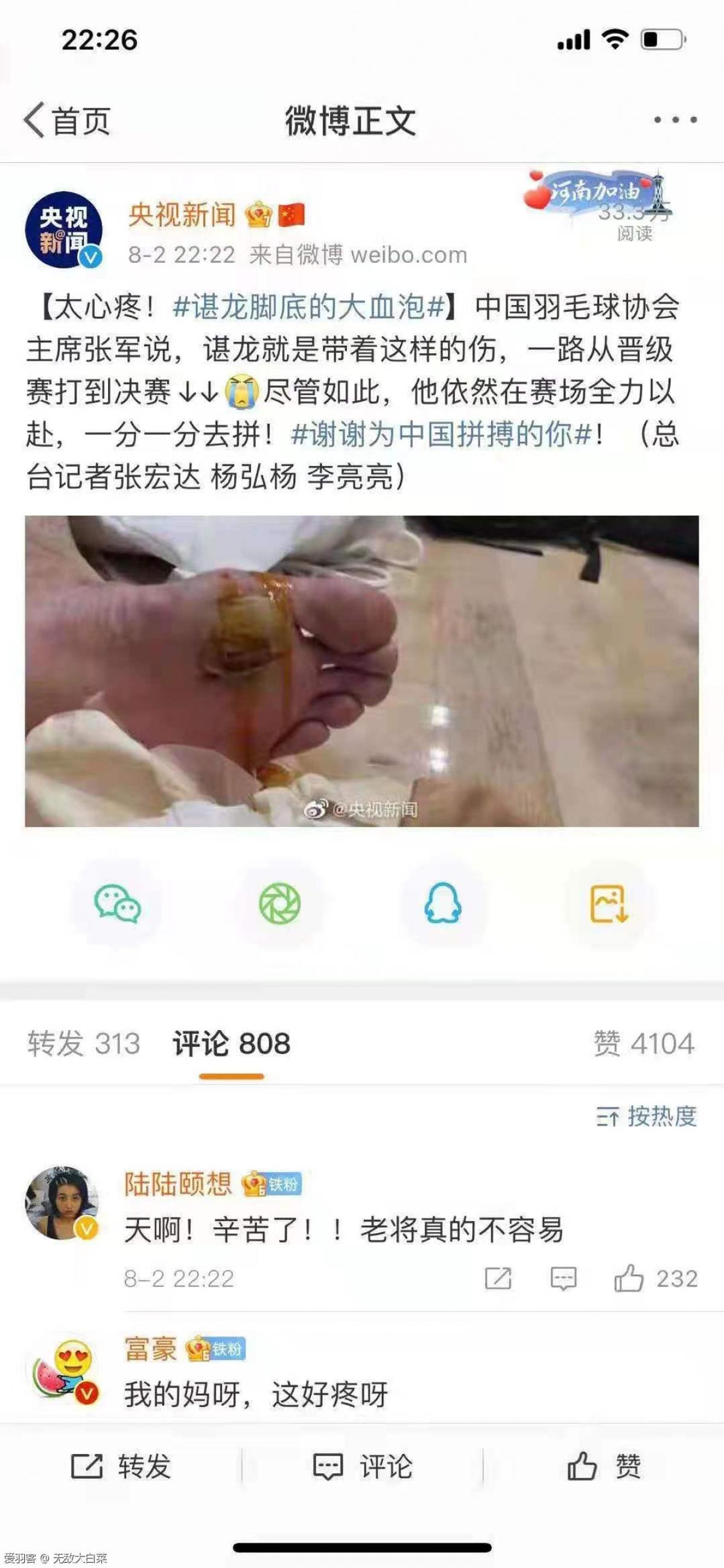Share post to WeChat
The height and width of the screenshot is (1568, 724).
pyautogui.click(x=118, y=904)
